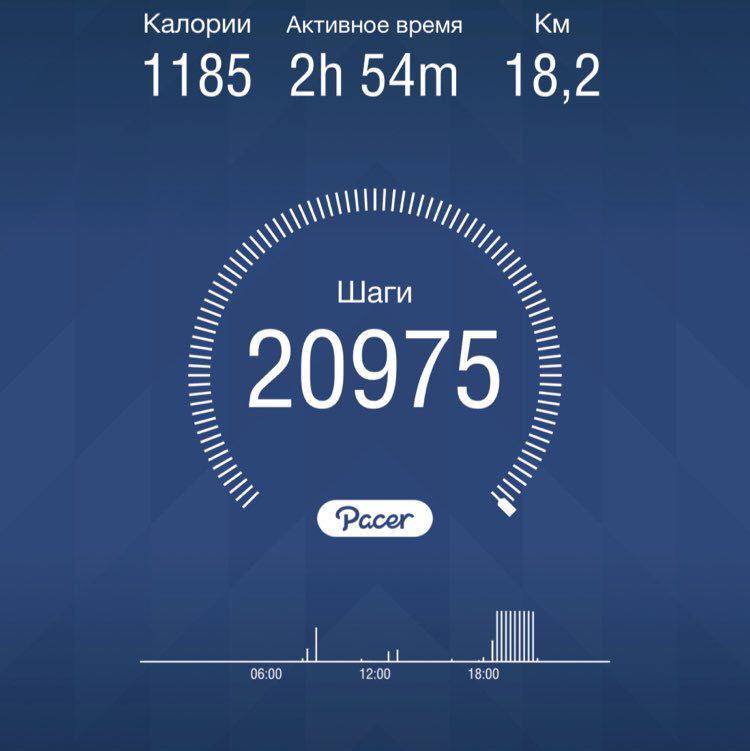Open the Калории (Calories) stat
750x751 pixels.
[x=197, y=22]
